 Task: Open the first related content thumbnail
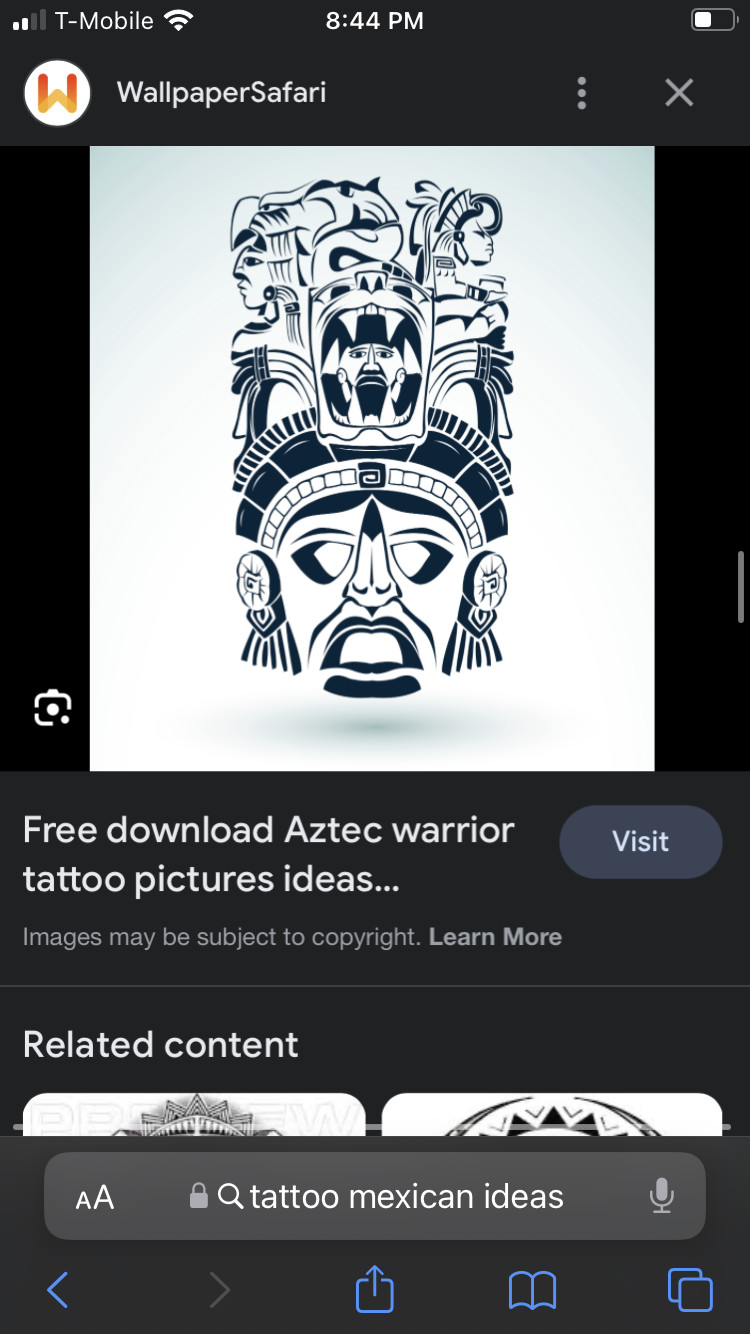[x=194, y=1113]
